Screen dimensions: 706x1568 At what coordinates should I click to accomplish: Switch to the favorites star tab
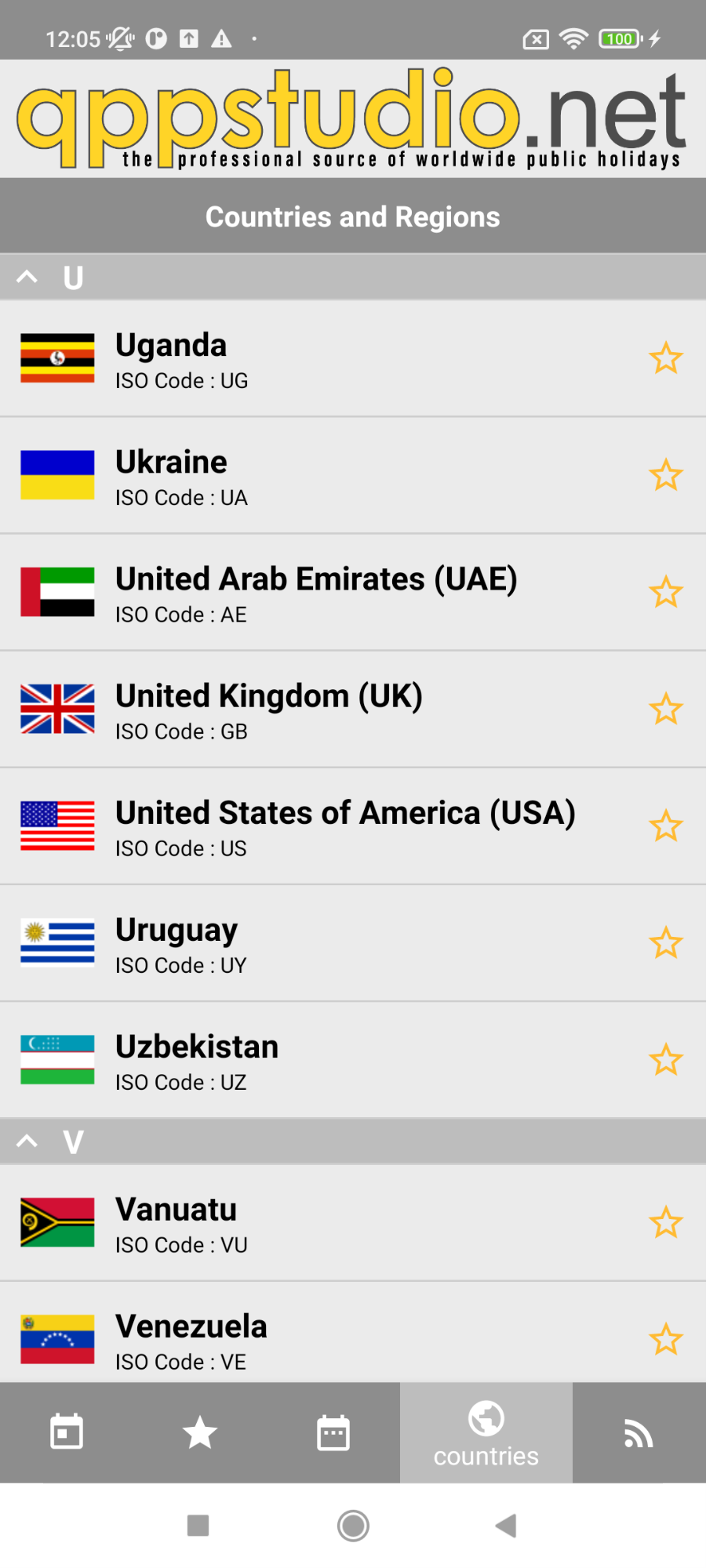pyautogui.click(x=200, y=1432)
